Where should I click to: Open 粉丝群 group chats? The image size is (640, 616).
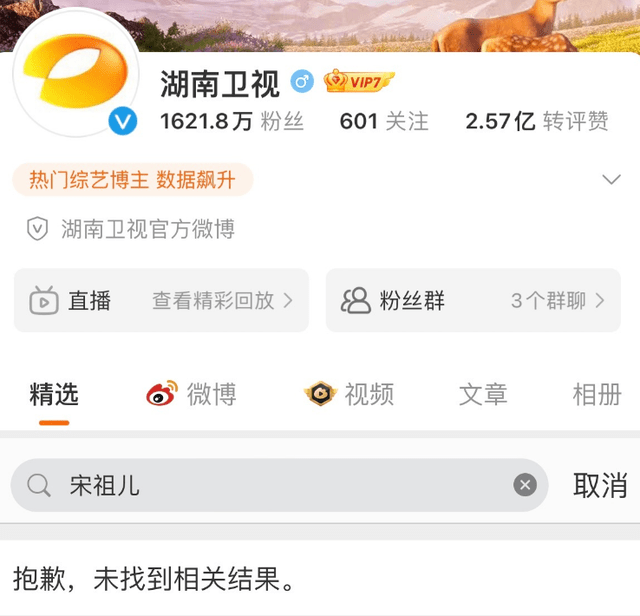click(473, 300)
